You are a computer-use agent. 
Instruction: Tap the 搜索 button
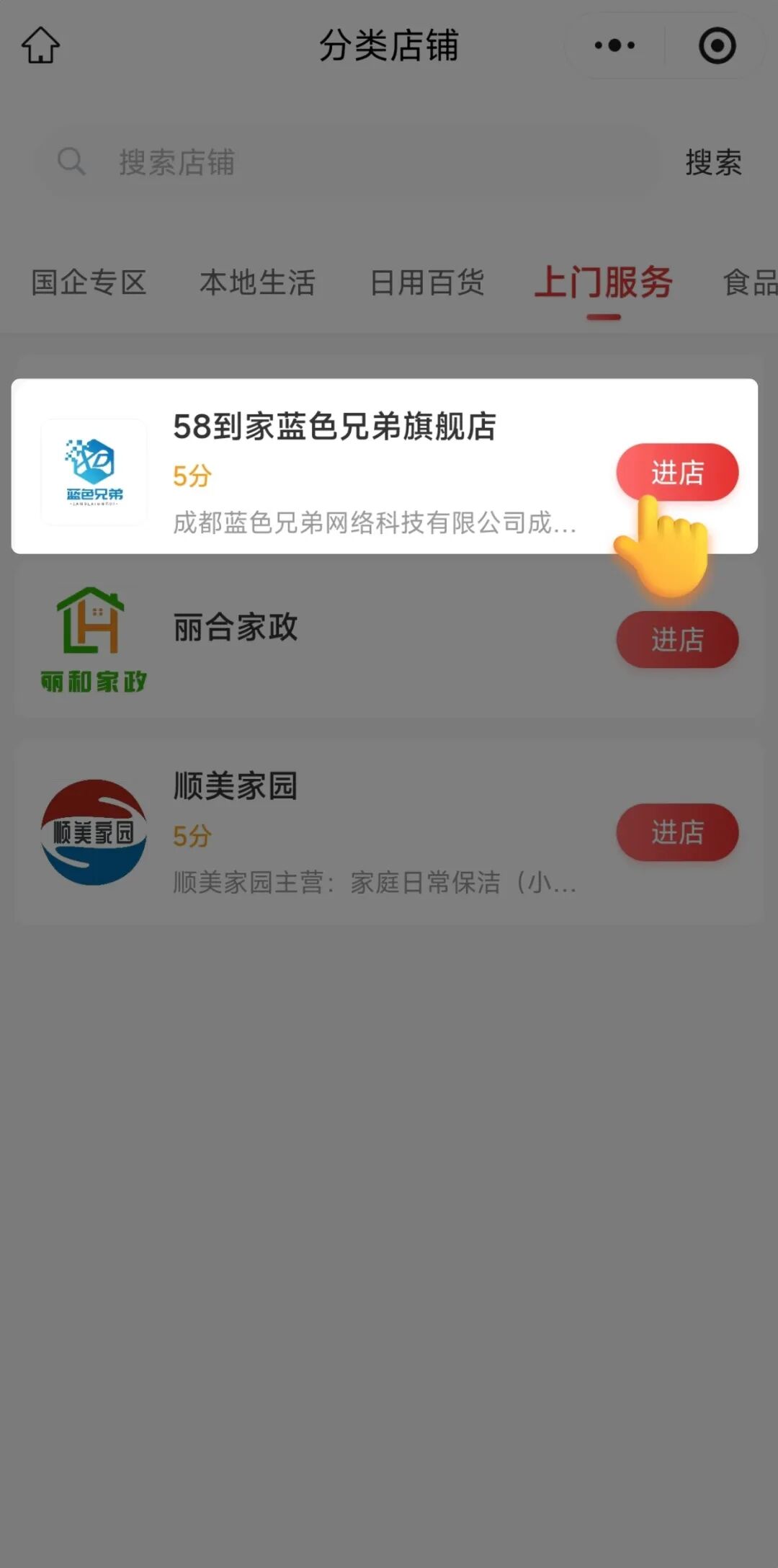point(713,162)
